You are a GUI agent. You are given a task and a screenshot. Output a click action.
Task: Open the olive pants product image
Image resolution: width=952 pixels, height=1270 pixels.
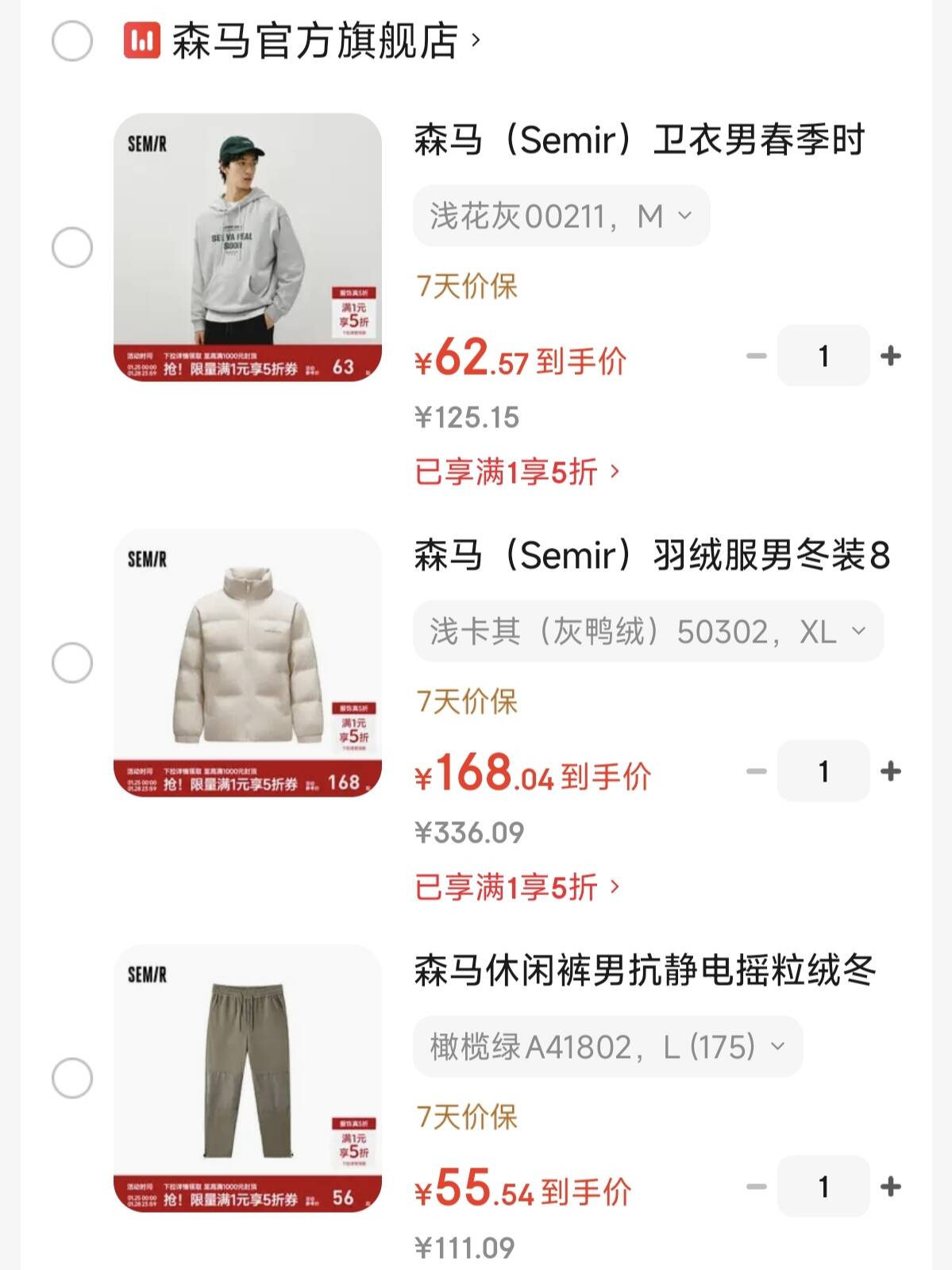248,1078
